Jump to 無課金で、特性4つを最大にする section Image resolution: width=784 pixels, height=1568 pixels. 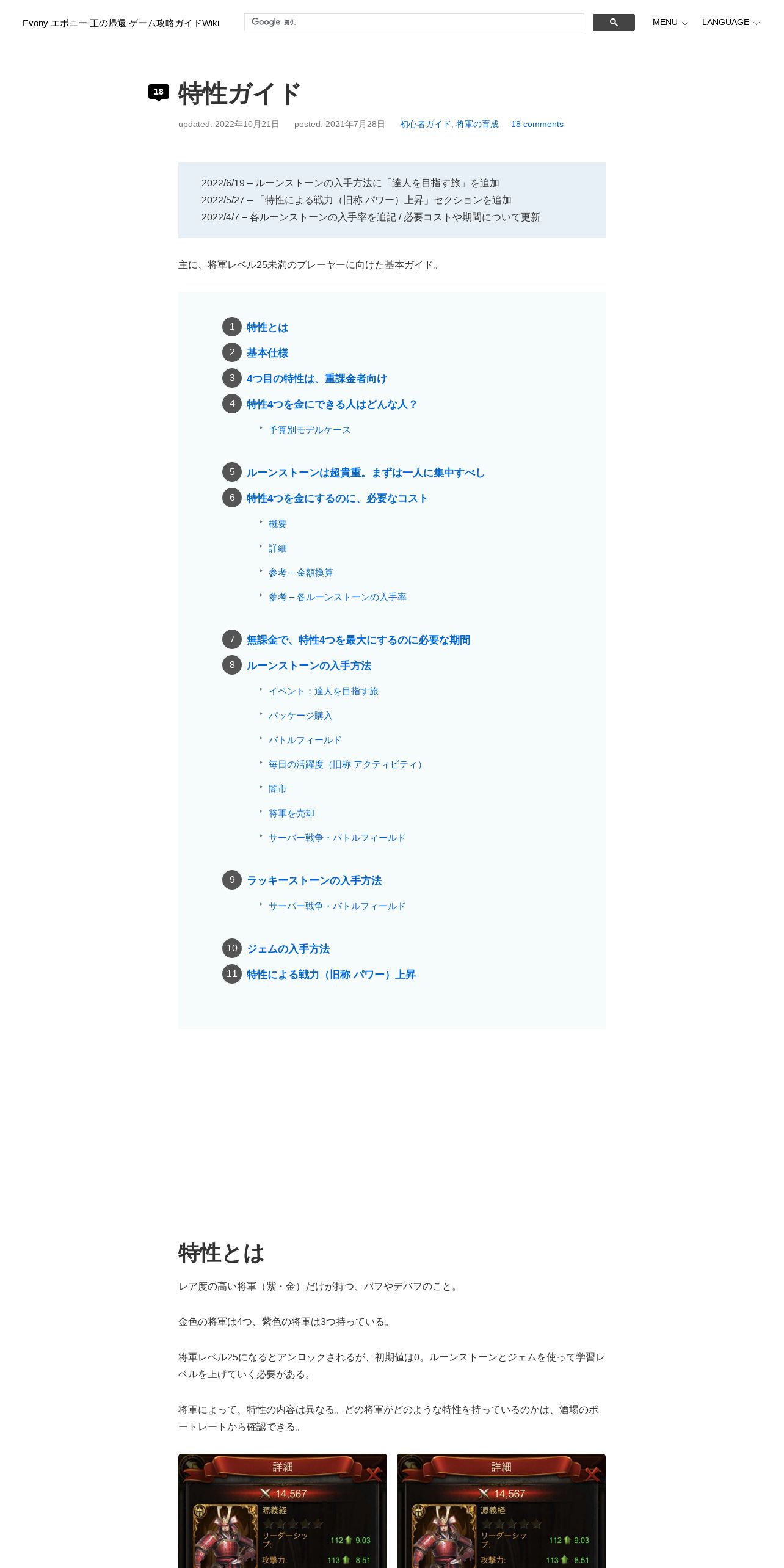pyautogui.click(x=358, y=640)
